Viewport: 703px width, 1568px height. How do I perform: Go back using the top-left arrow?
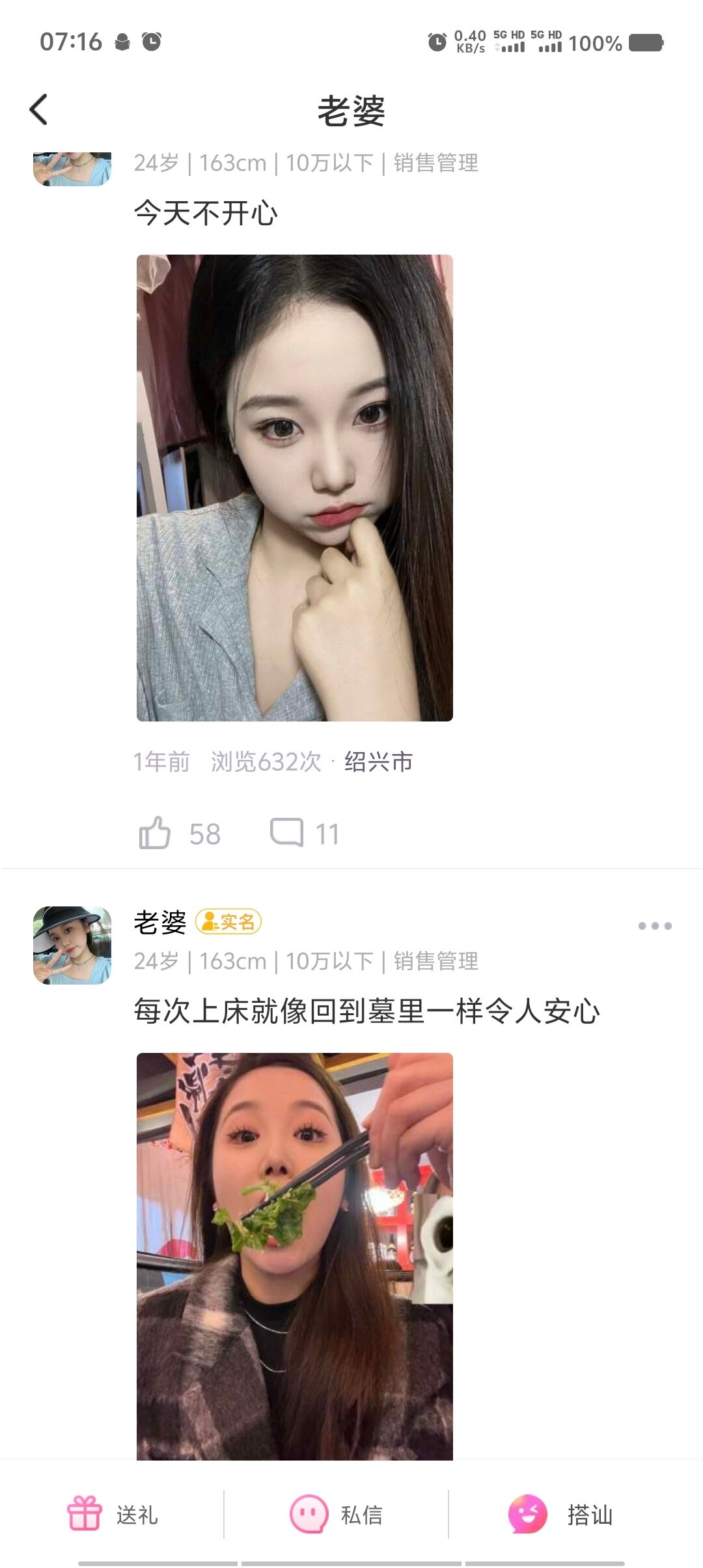(39, 109)
